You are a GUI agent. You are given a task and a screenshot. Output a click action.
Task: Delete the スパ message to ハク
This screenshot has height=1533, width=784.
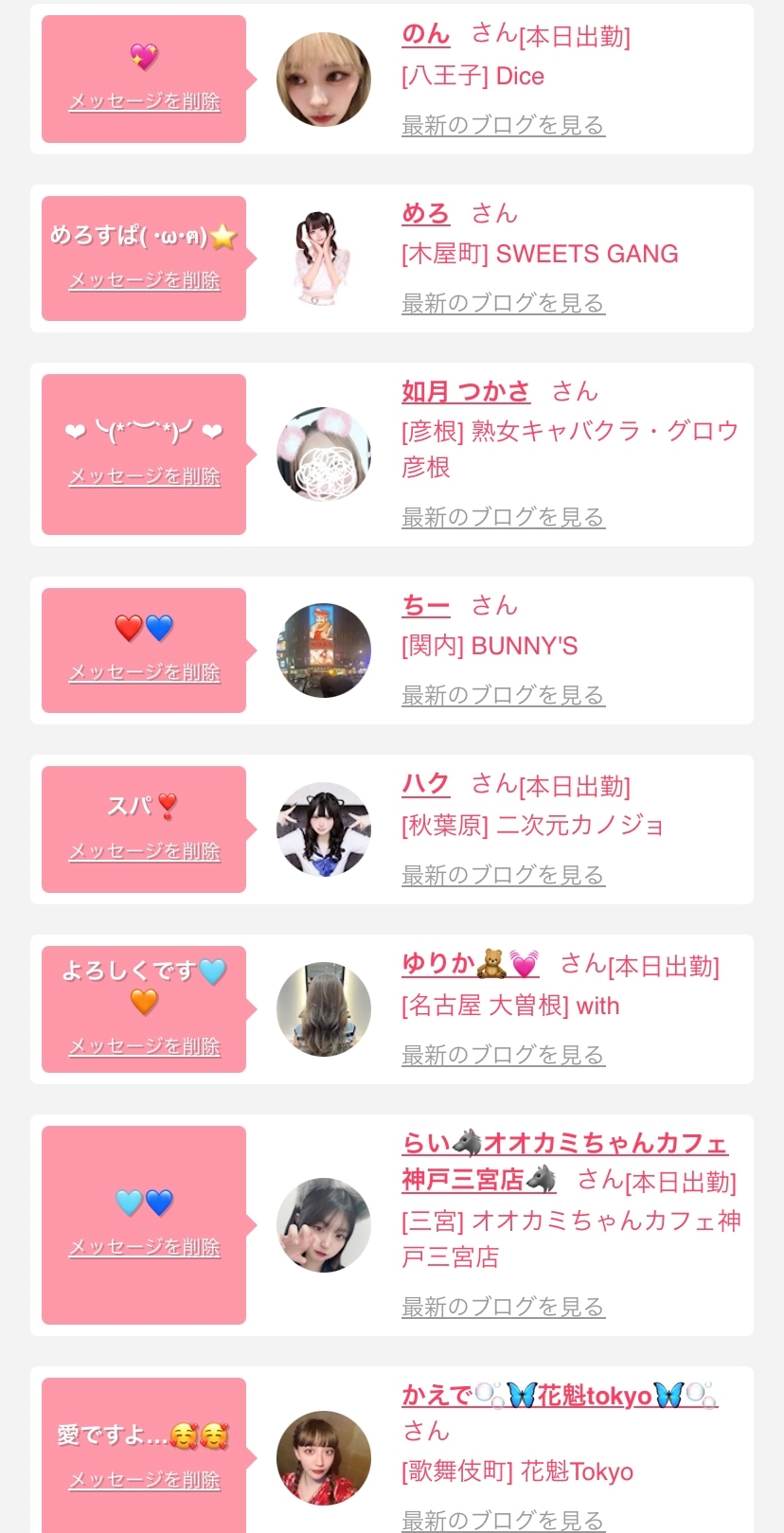(144, 851)
